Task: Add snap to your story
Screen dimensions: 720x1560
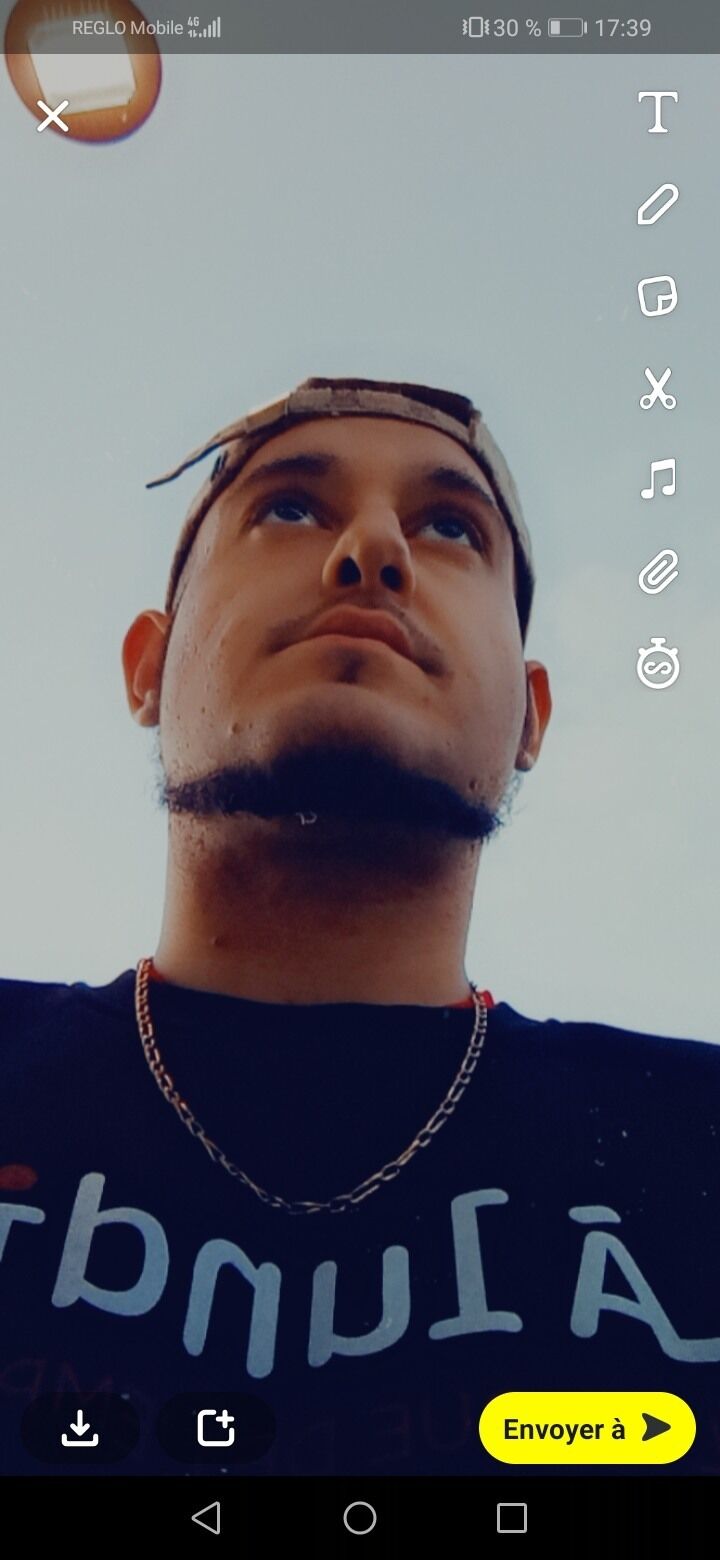Action: tap(216, 1428)
